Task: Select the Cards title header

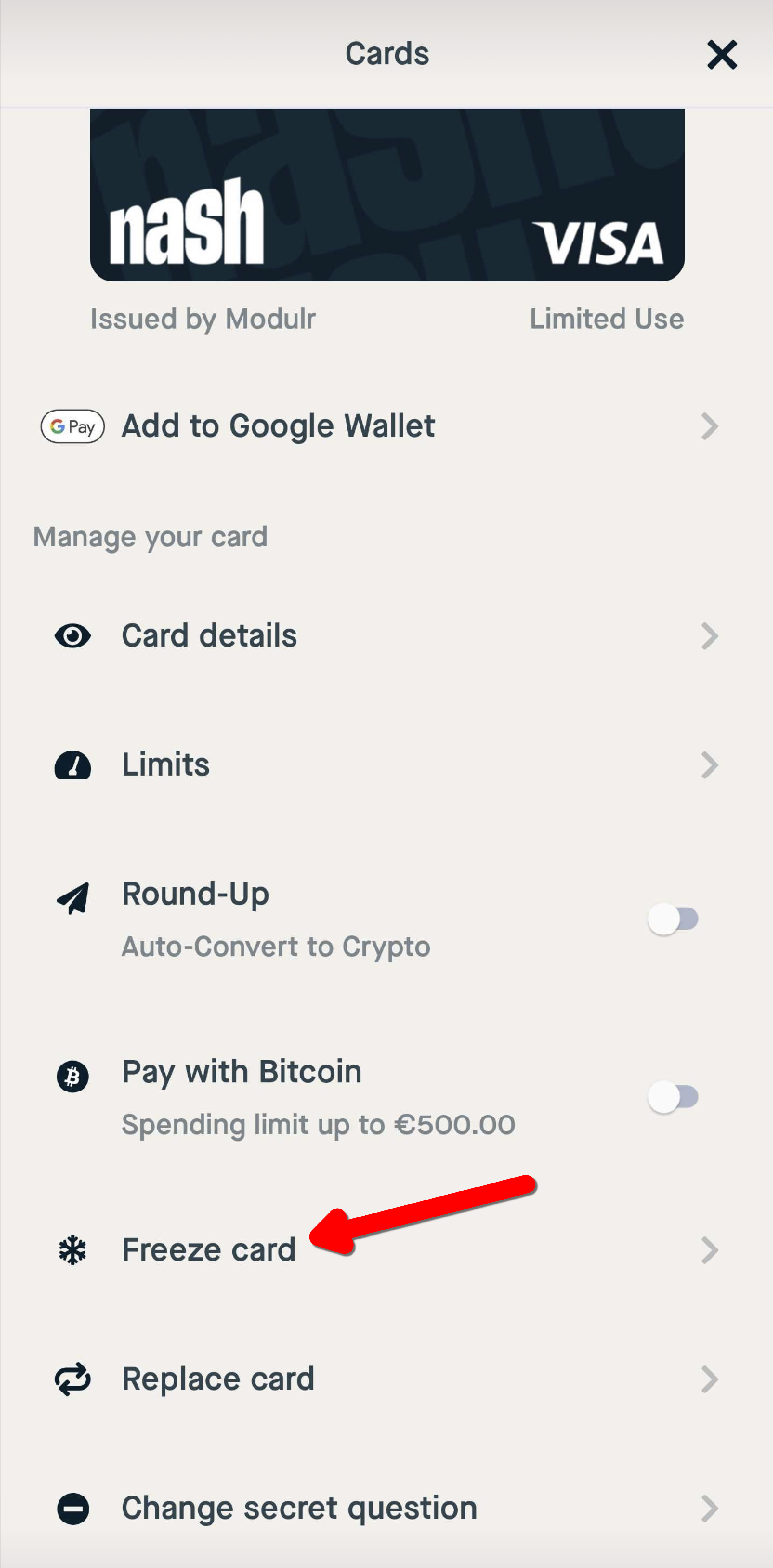Action: [387, 54]
